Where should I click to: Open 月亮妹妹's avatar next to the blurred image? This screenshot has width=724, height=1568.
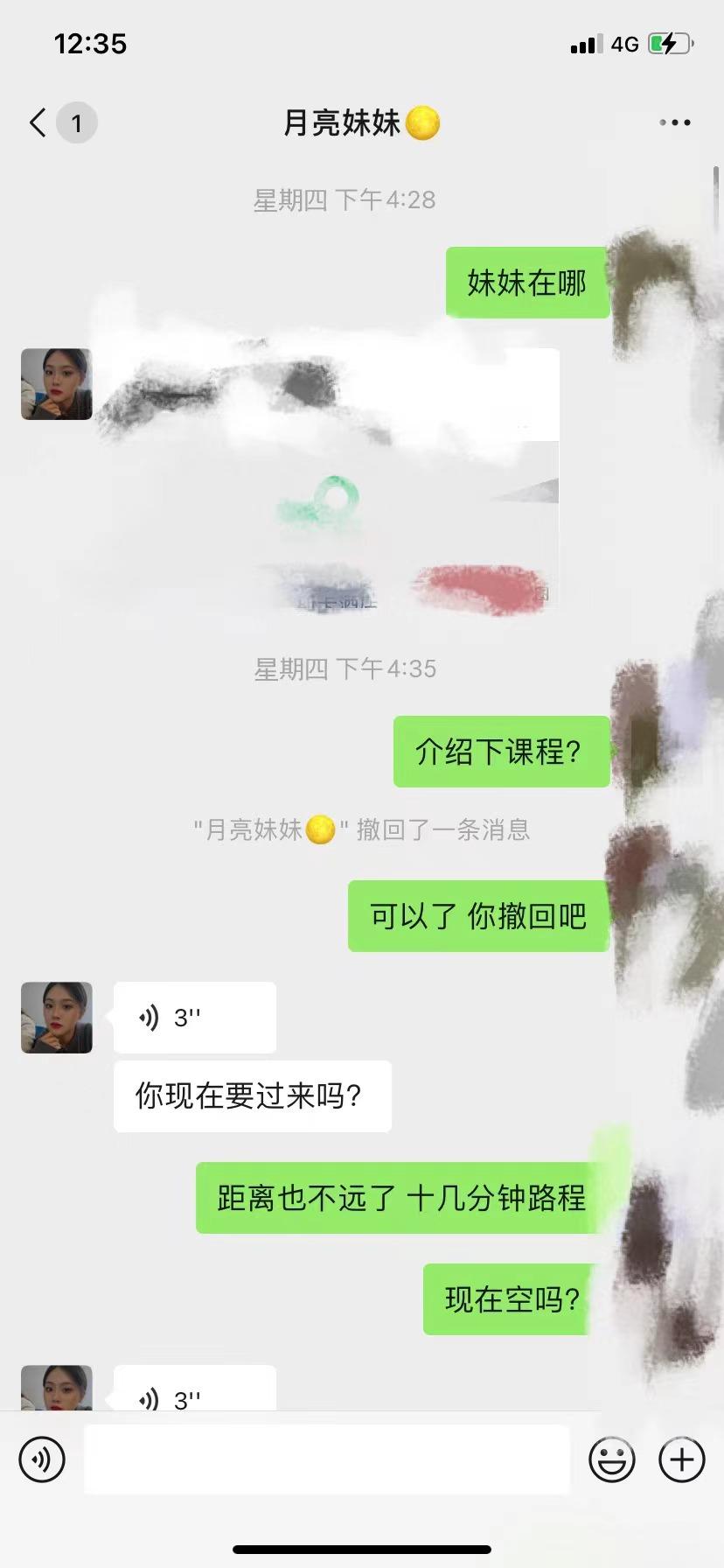tap(57, 384)
